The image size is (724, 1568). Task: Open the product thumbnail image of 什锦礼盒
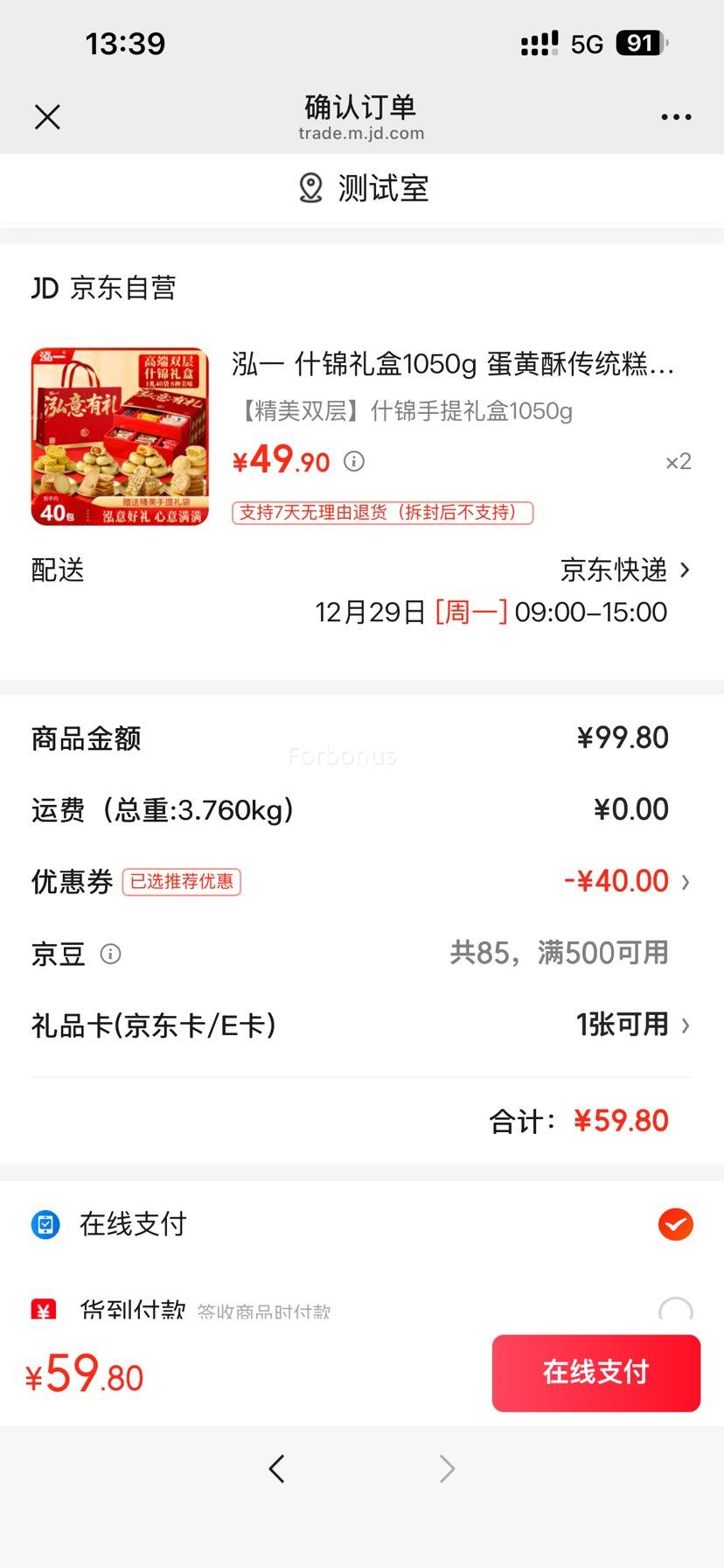click(x=119, y=435)
